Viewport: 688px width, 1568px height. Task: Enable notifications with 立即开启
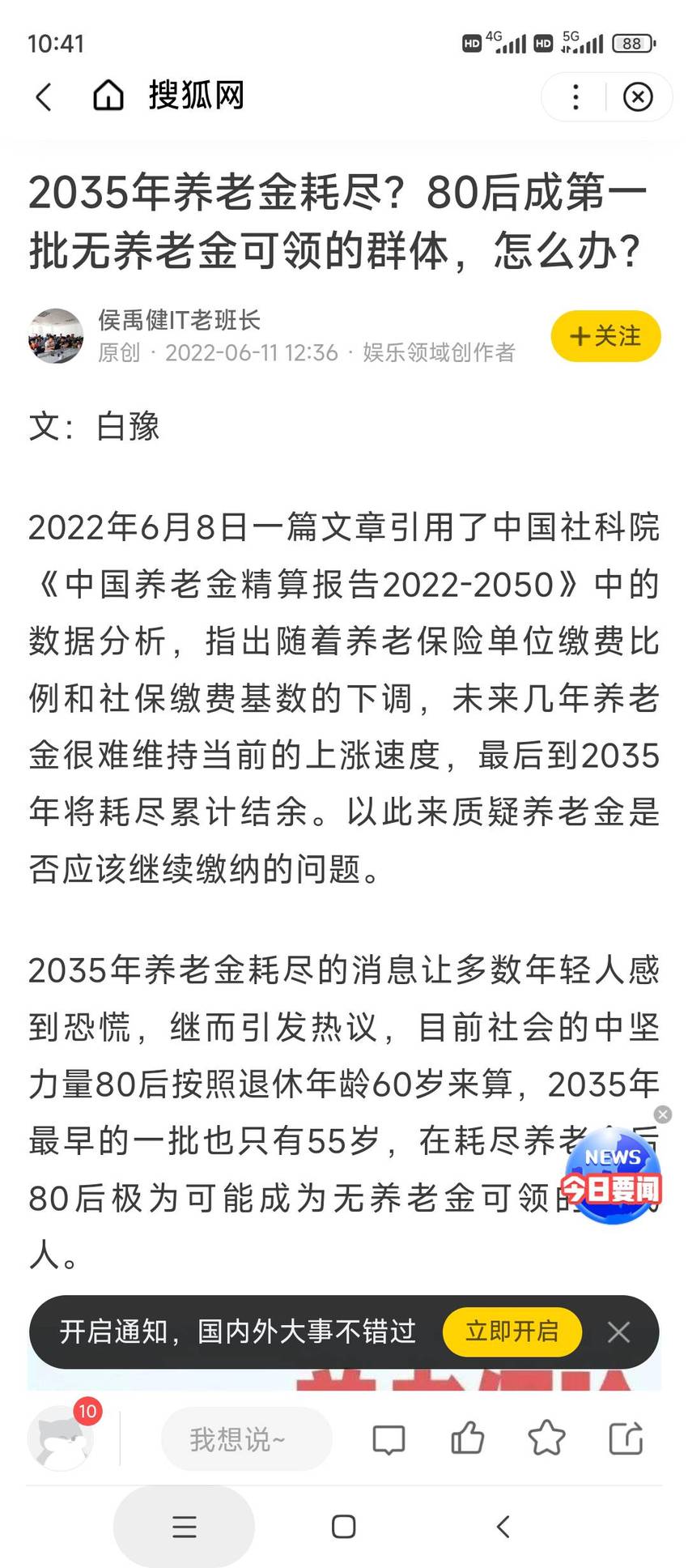point(512,1332)
